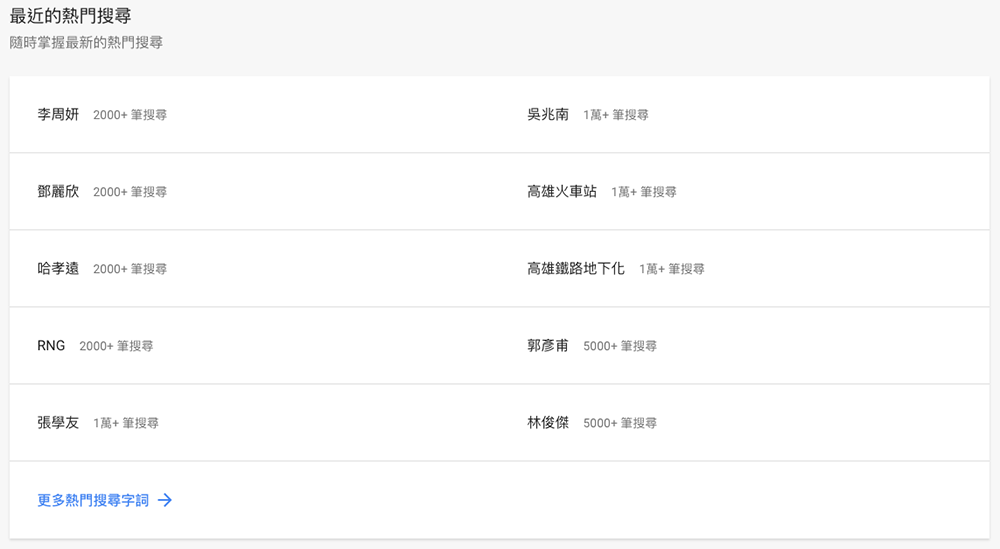The image size is (1000, 549).
Task: Open trending search 李周妍
Action: (58, 115)
